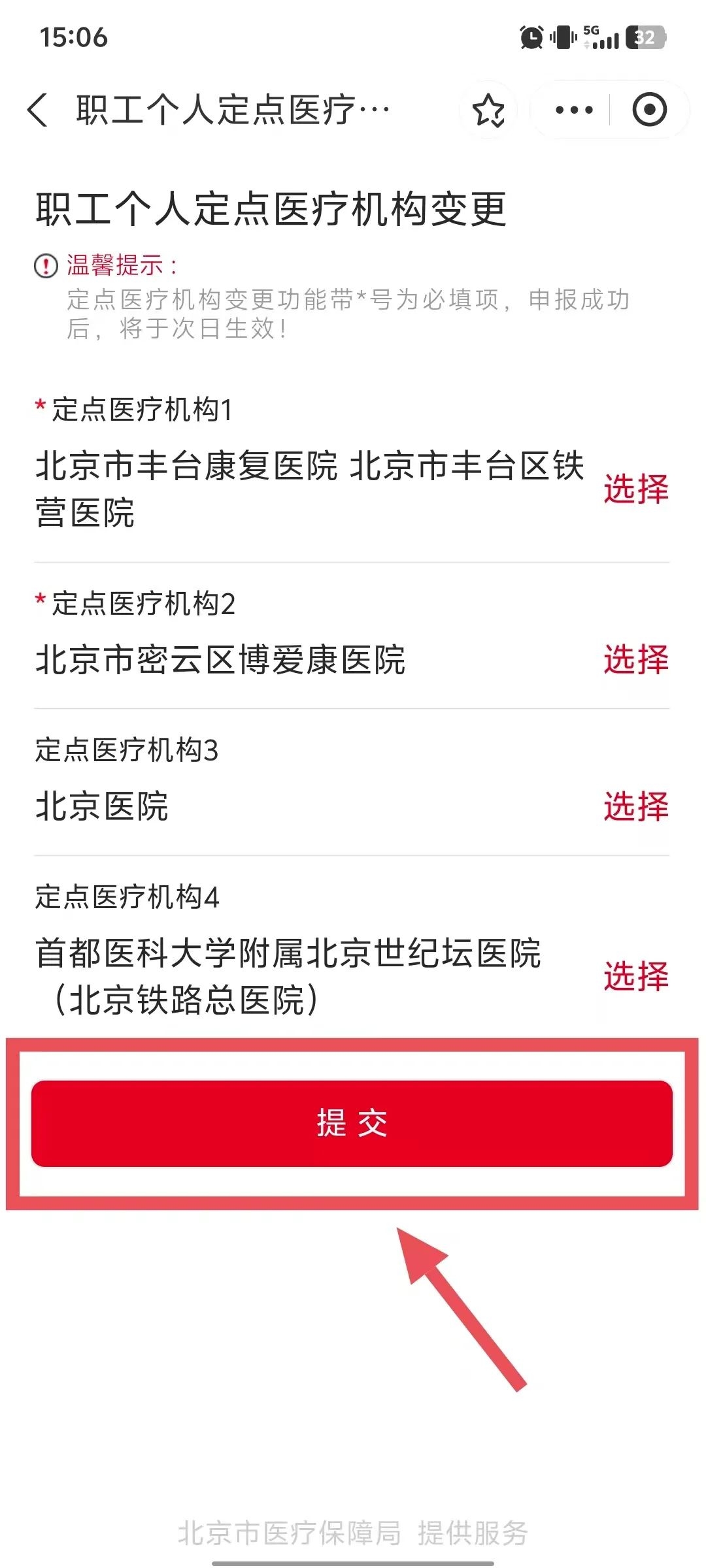Submit the form with 提交
706x1568 pixels.
[x=352, y=1123]
